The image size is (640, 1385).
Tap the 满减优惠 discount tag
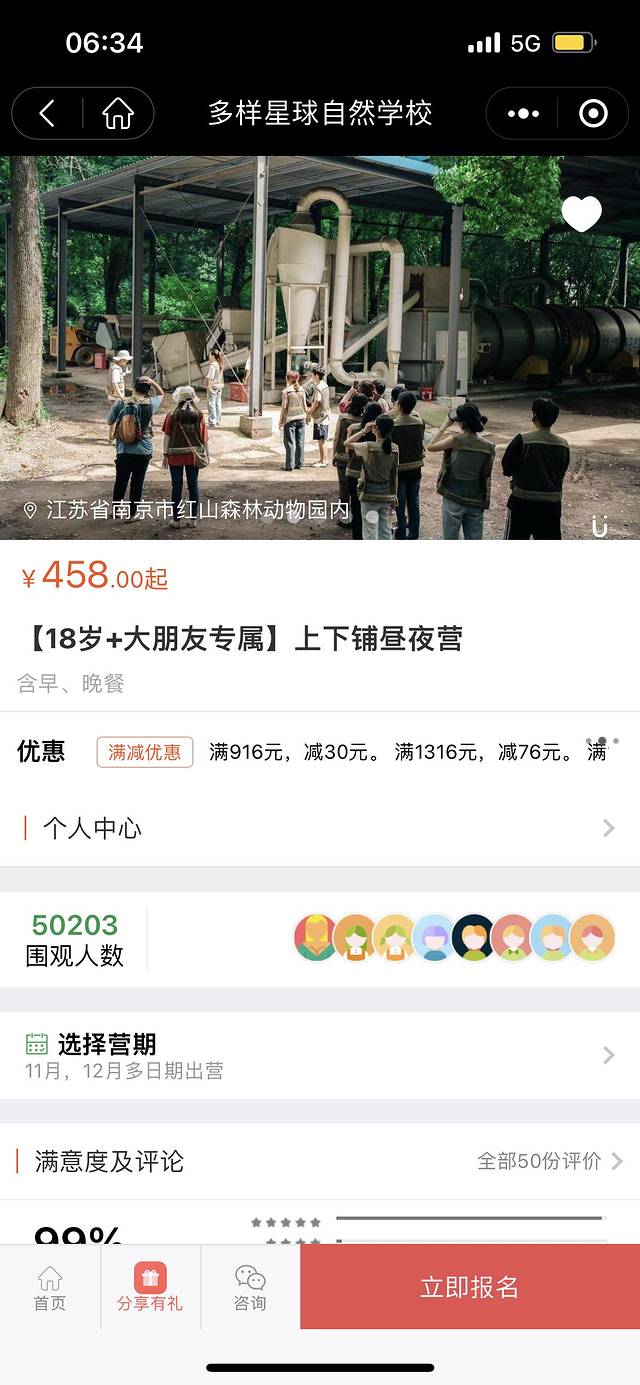(x=145, y=752)
